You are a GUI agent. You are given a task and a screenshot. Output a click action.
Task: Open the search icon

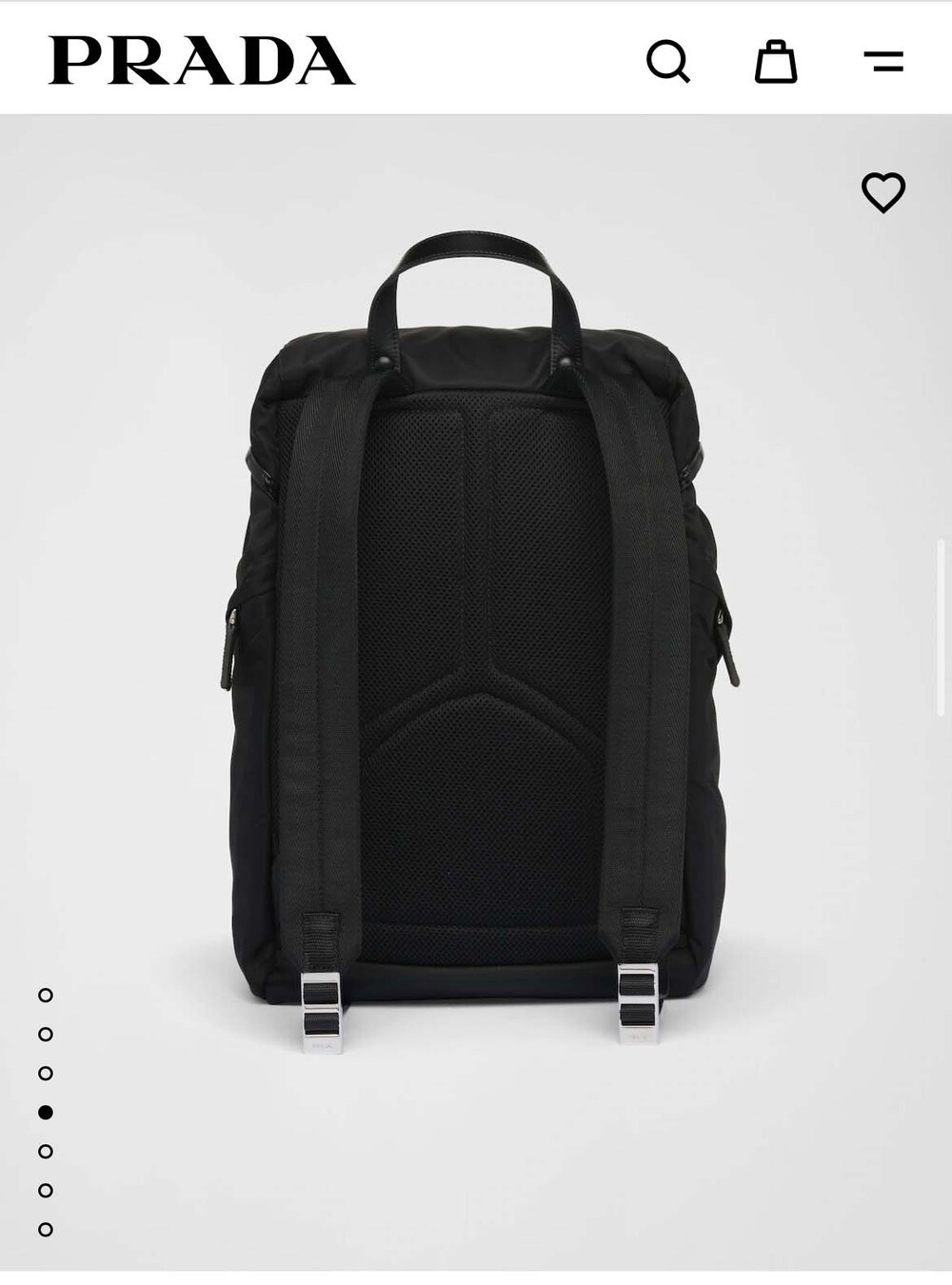click(x=668, y=62)
